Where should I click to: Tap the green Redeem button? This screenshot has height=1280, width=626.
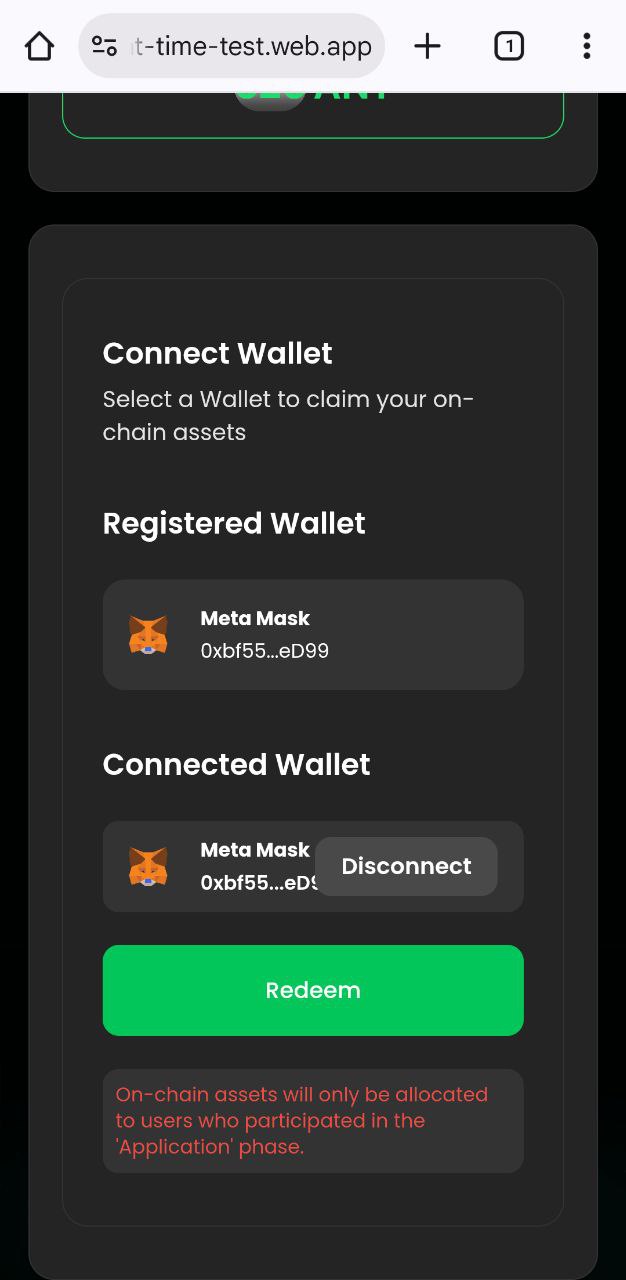tap(312, 990)
